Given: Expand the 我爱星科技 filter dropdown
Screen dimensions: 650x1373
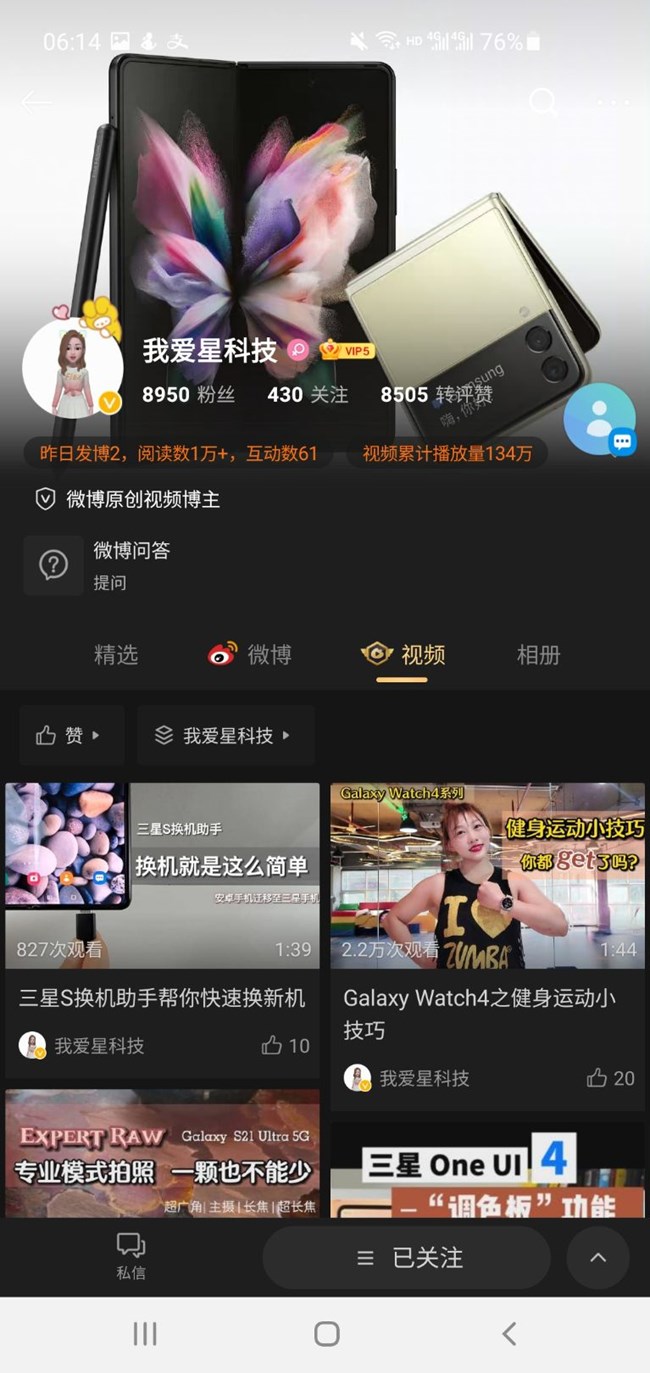Looking at the screenshot, I should (x=226, y=735).
